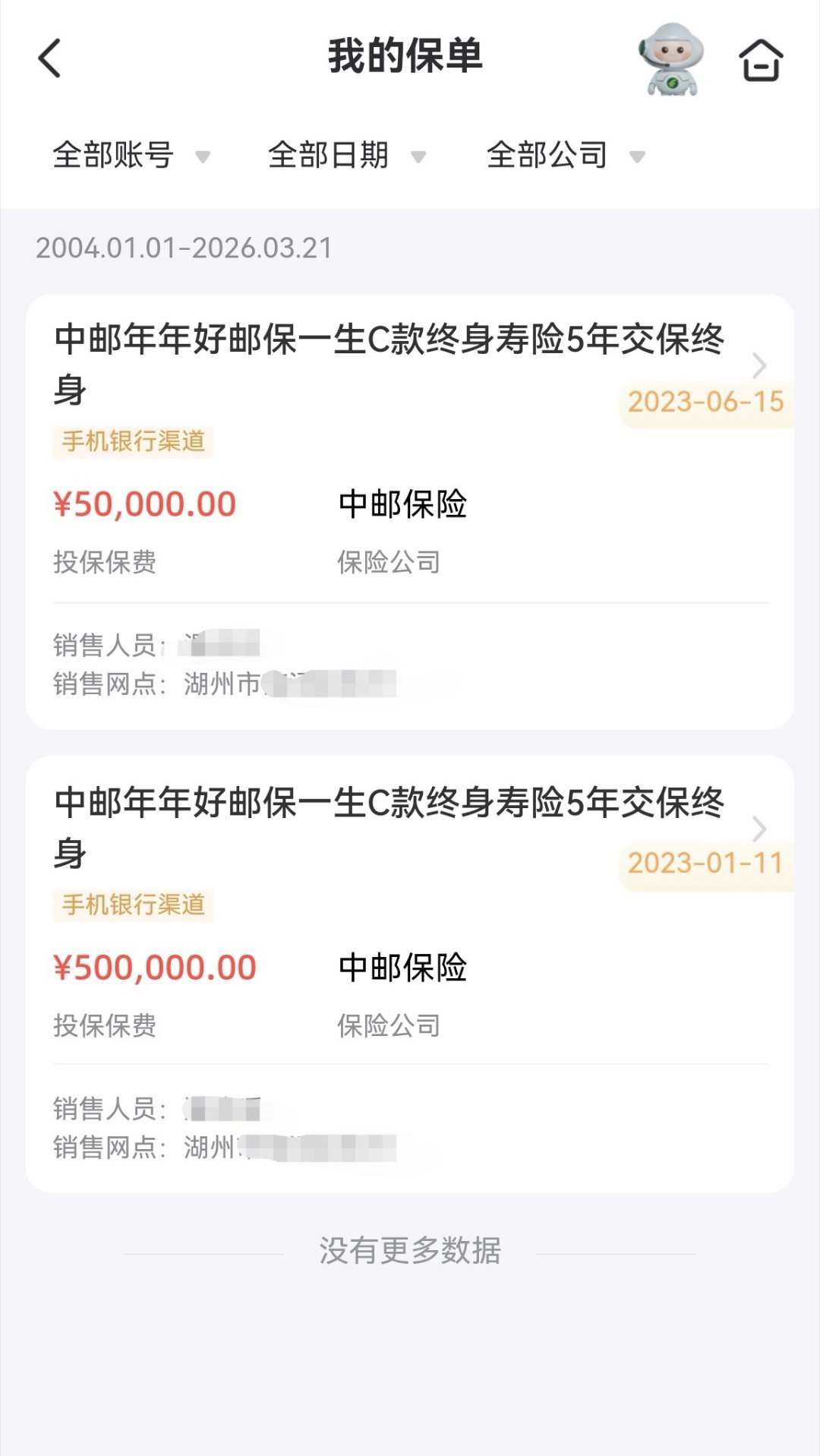Tap the ¥50,000.00 premium amount

tap(147, 502)
